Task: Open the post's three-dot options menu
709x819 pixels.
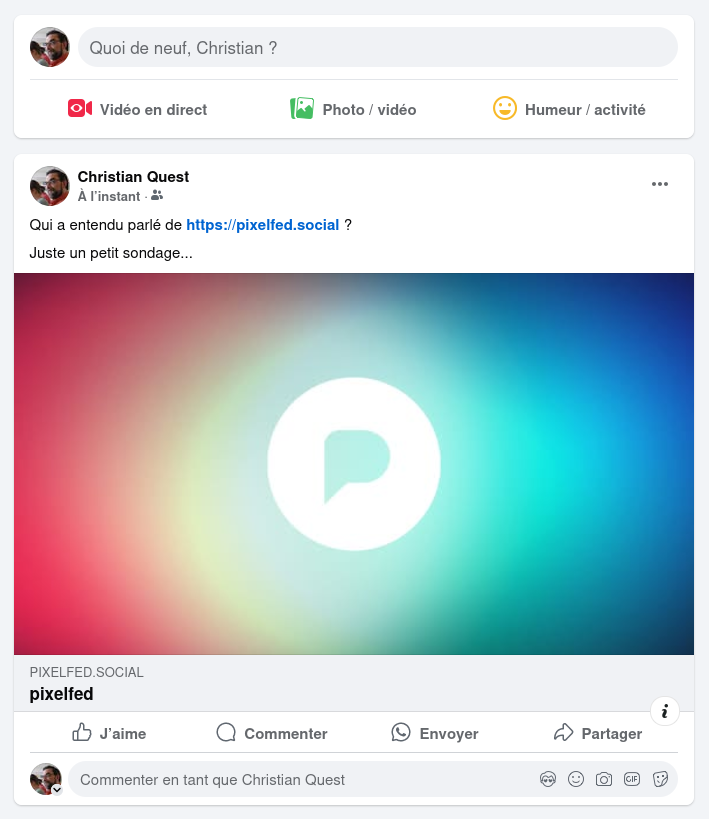Action: click(x=659, y=184)
